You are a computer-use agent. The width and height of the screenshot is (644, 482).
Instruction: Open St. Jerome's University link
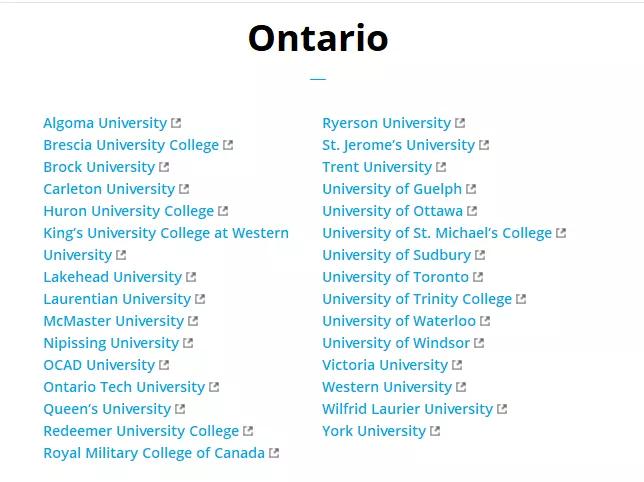[x=398, y=145]
